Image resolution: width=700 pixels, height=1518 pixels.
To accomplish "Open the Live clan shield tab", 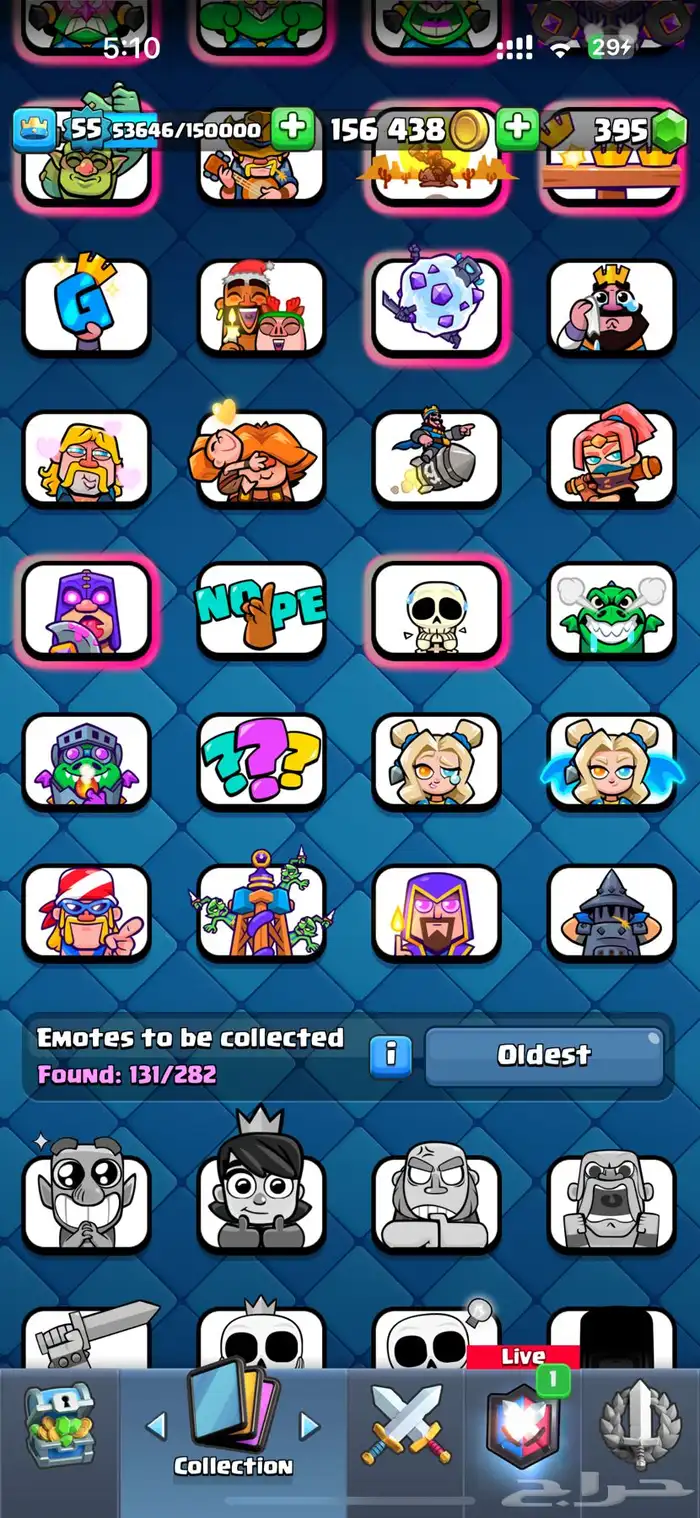I will pyautogui.click(x=522, y=1425).
